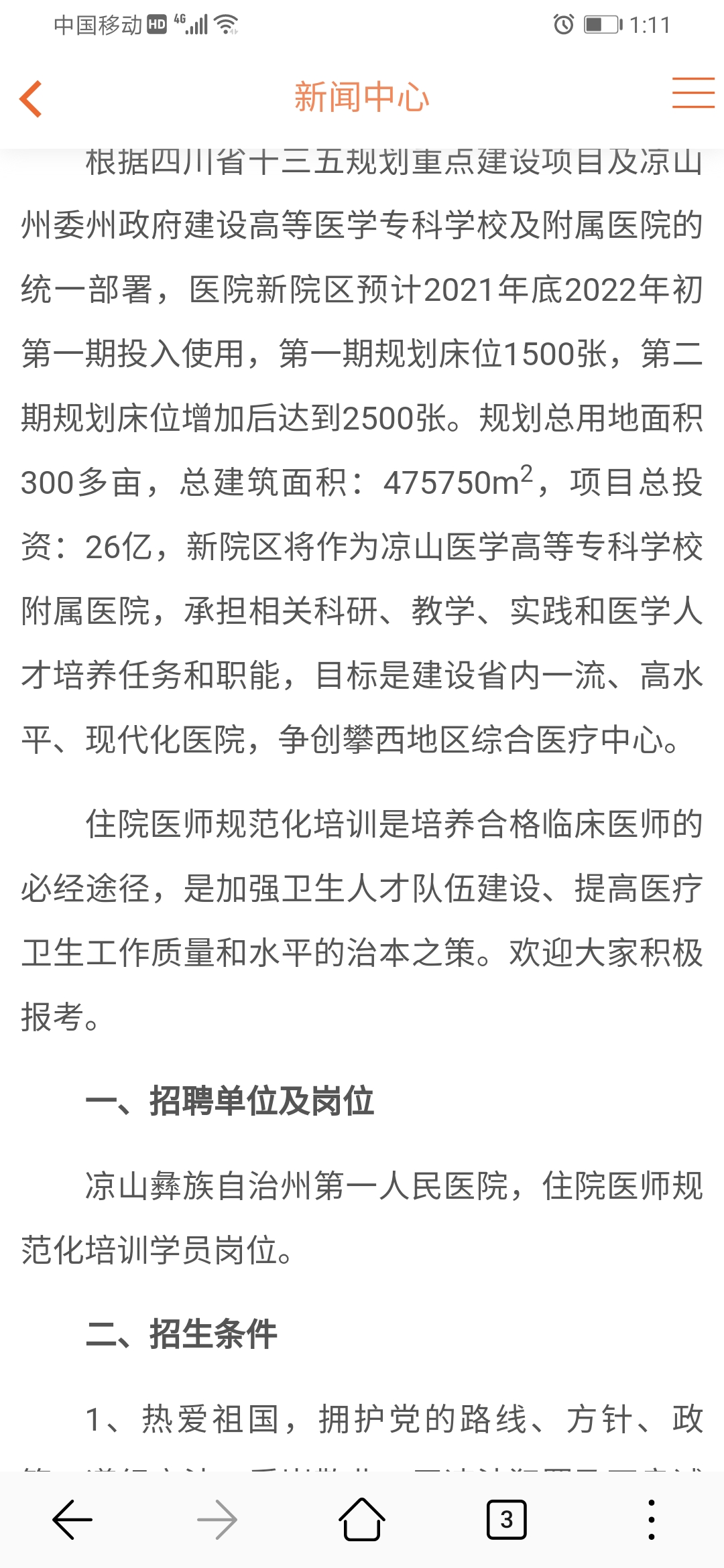Open the hamburger menu in the header
This screenshot has width=724, height=1568.
(693, 92)
